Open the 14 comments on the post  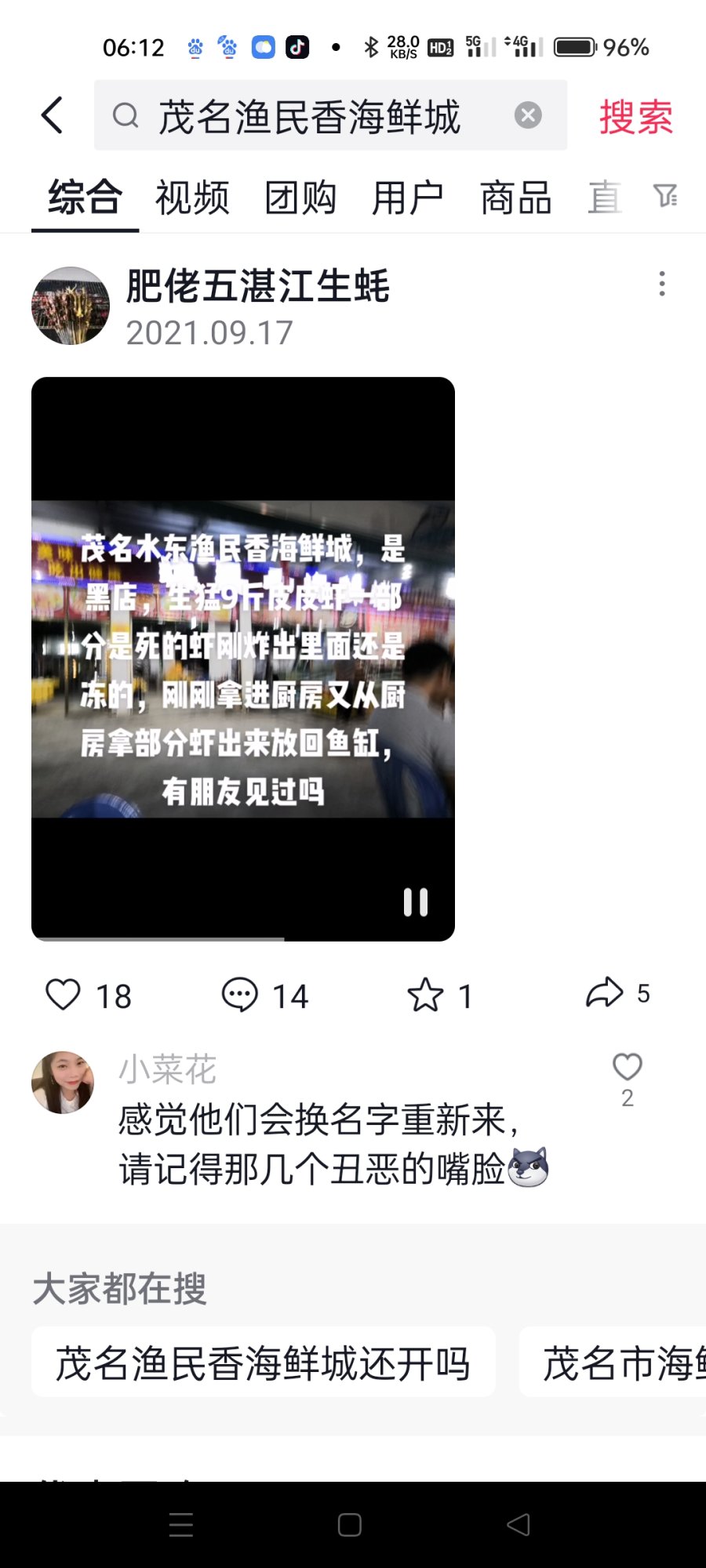coord(240,995)
